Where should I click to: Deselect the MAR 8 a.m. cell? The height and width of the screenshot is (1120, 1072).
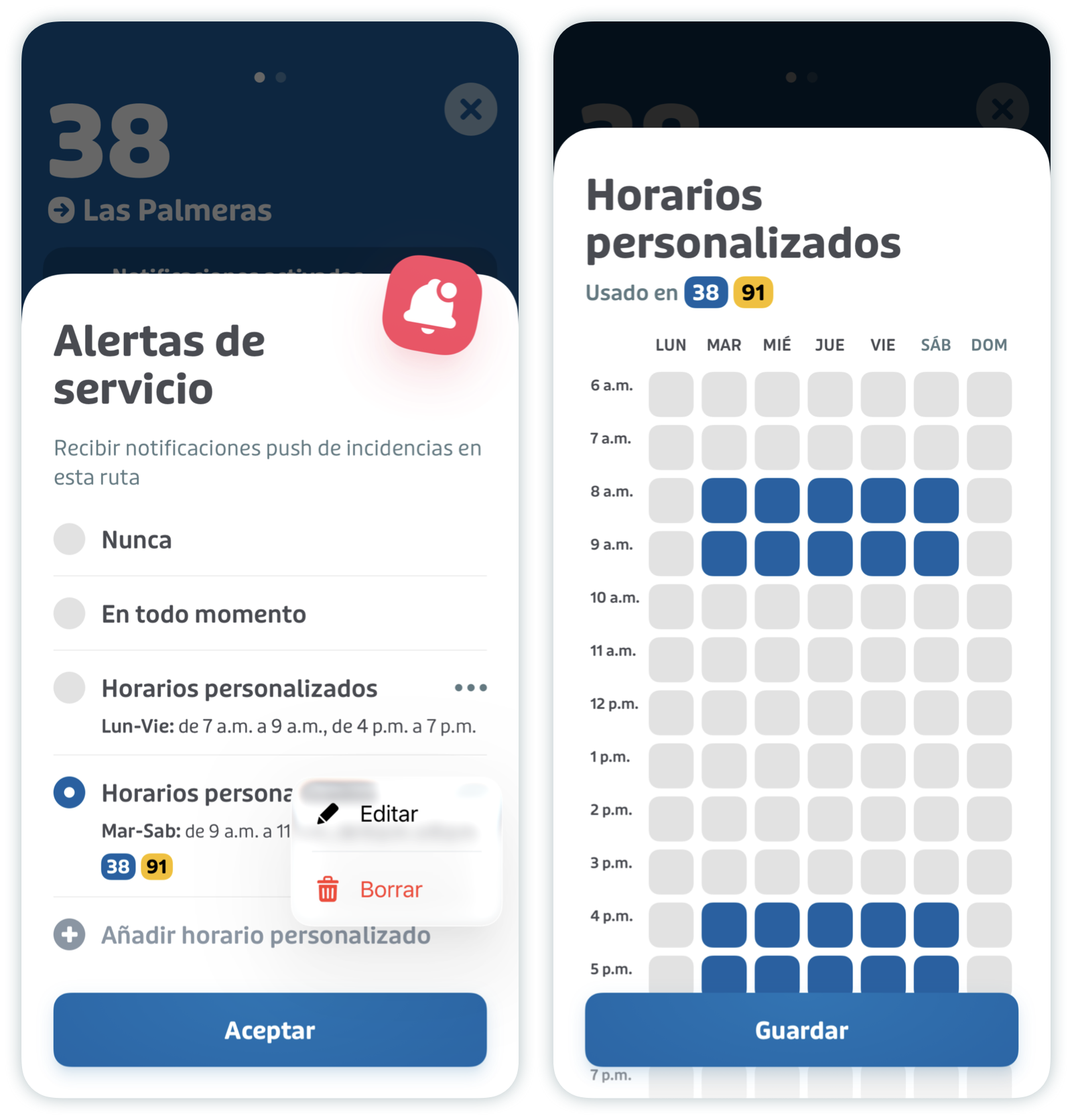tap(724, 500)
